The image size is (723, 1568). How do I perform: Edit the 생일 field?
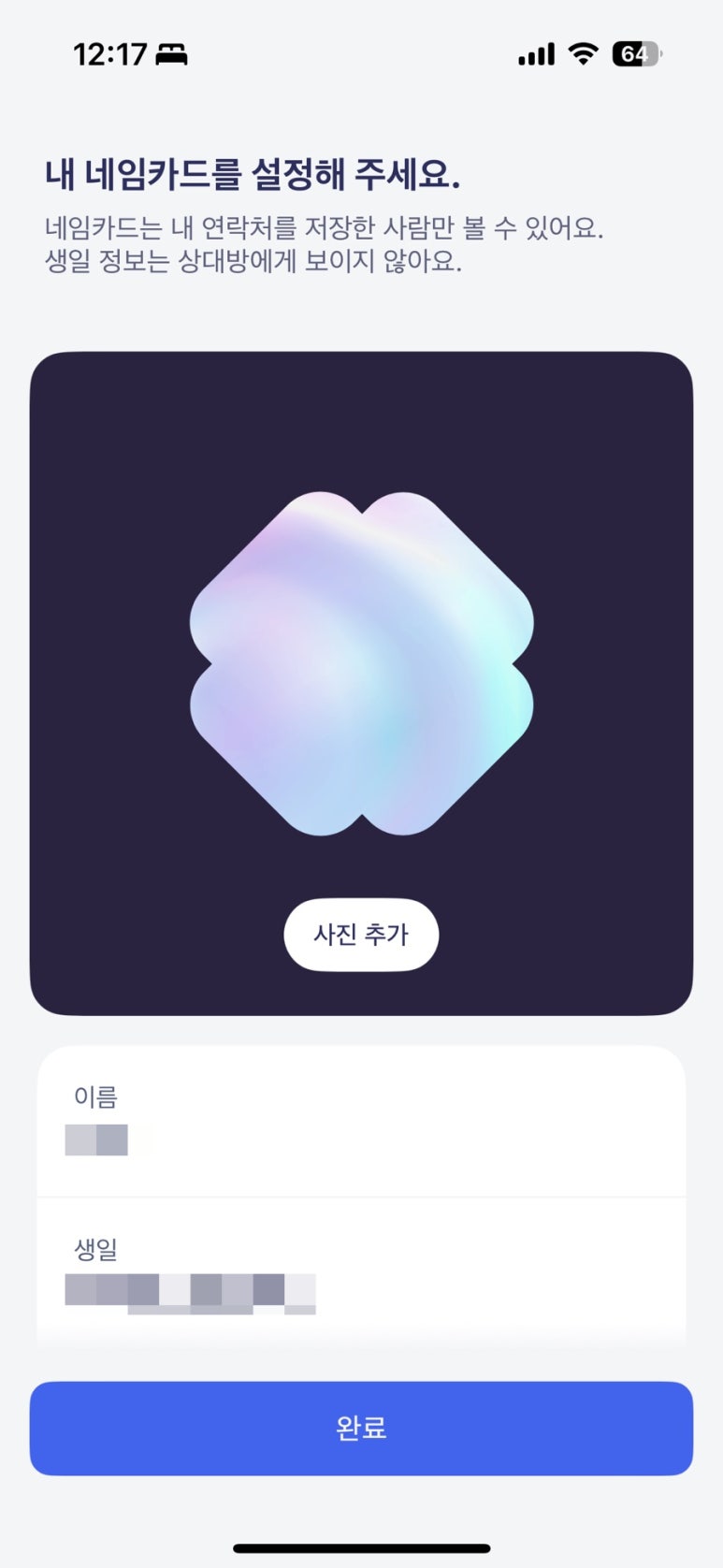click(361, 1274)
